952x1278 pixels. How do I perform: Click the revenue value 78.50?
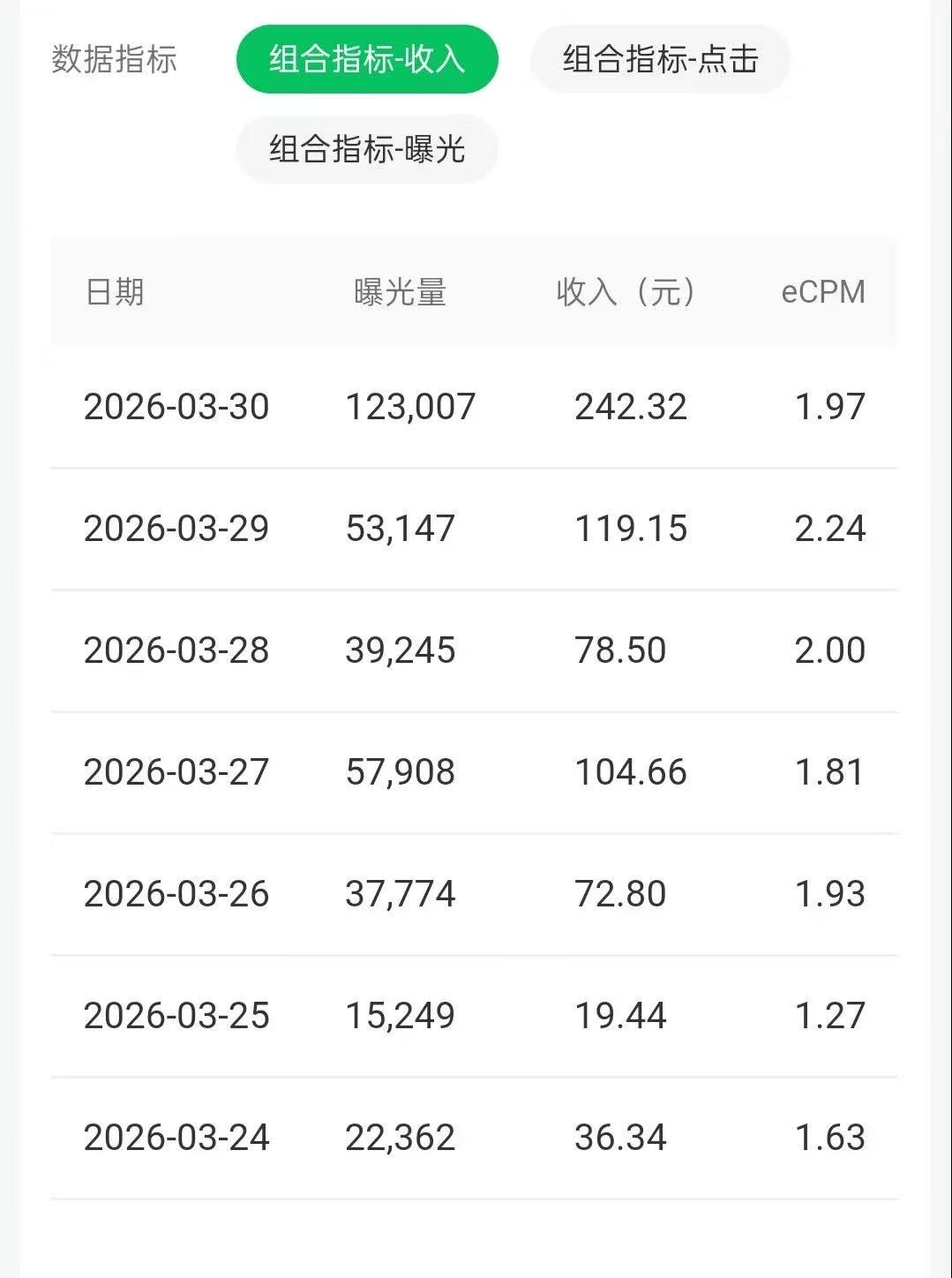pyautogui.click(x=621, y=650)
